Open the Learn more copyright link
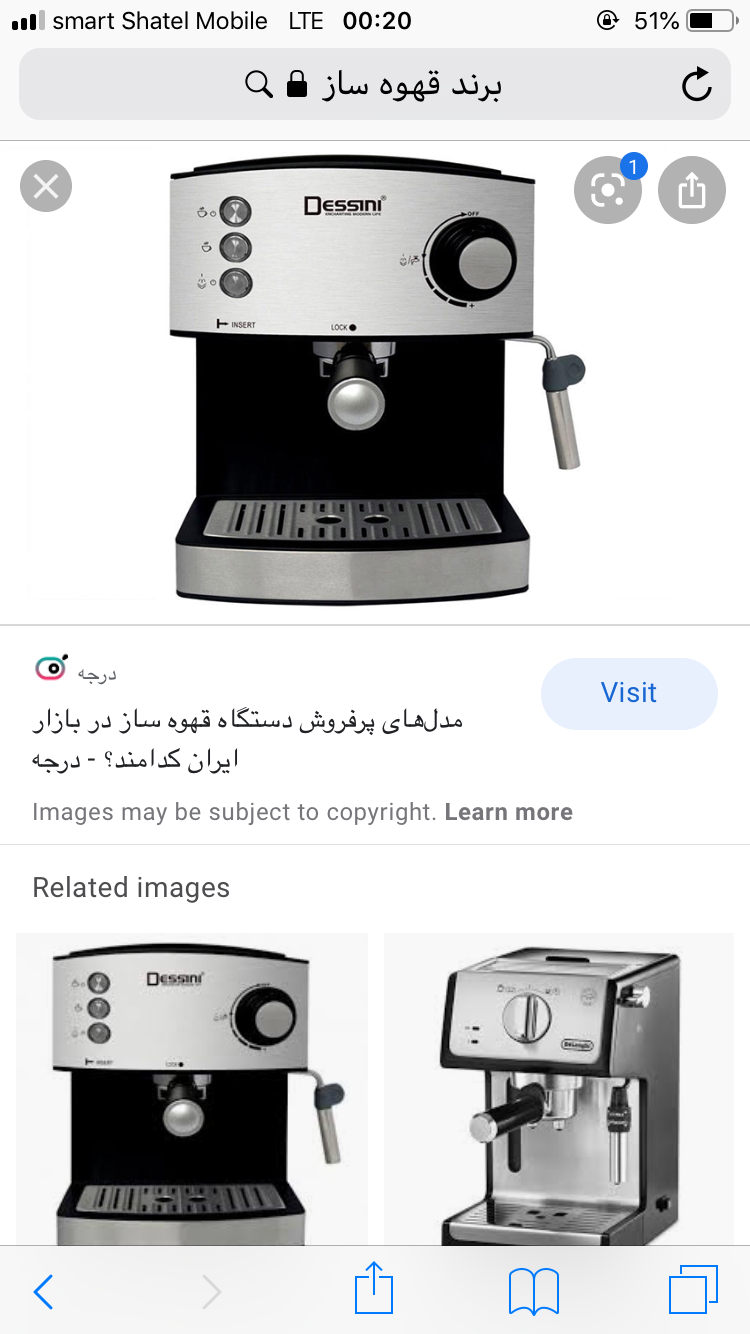The height and width of the screenshot is (1334, 750). click(508, 812)
